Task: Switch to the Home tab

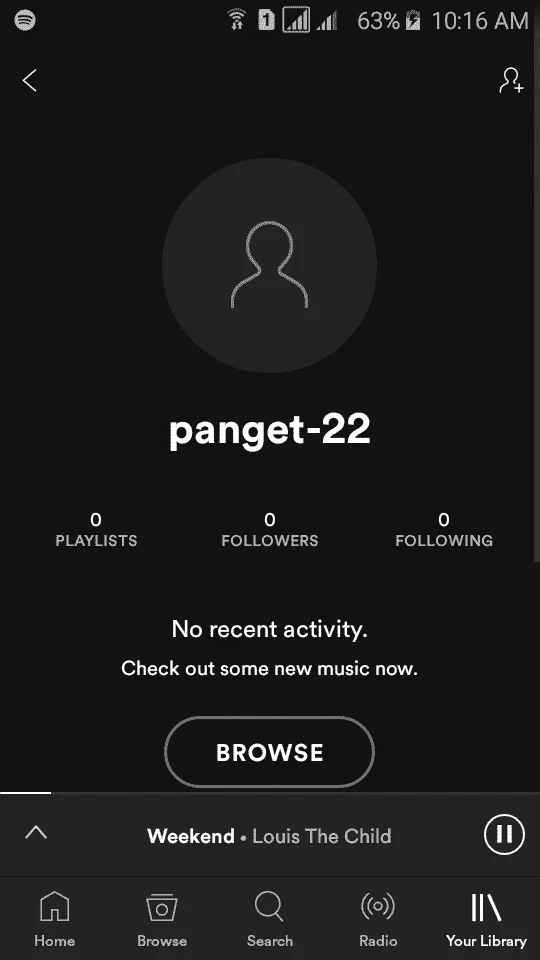Action: [54, 920]
